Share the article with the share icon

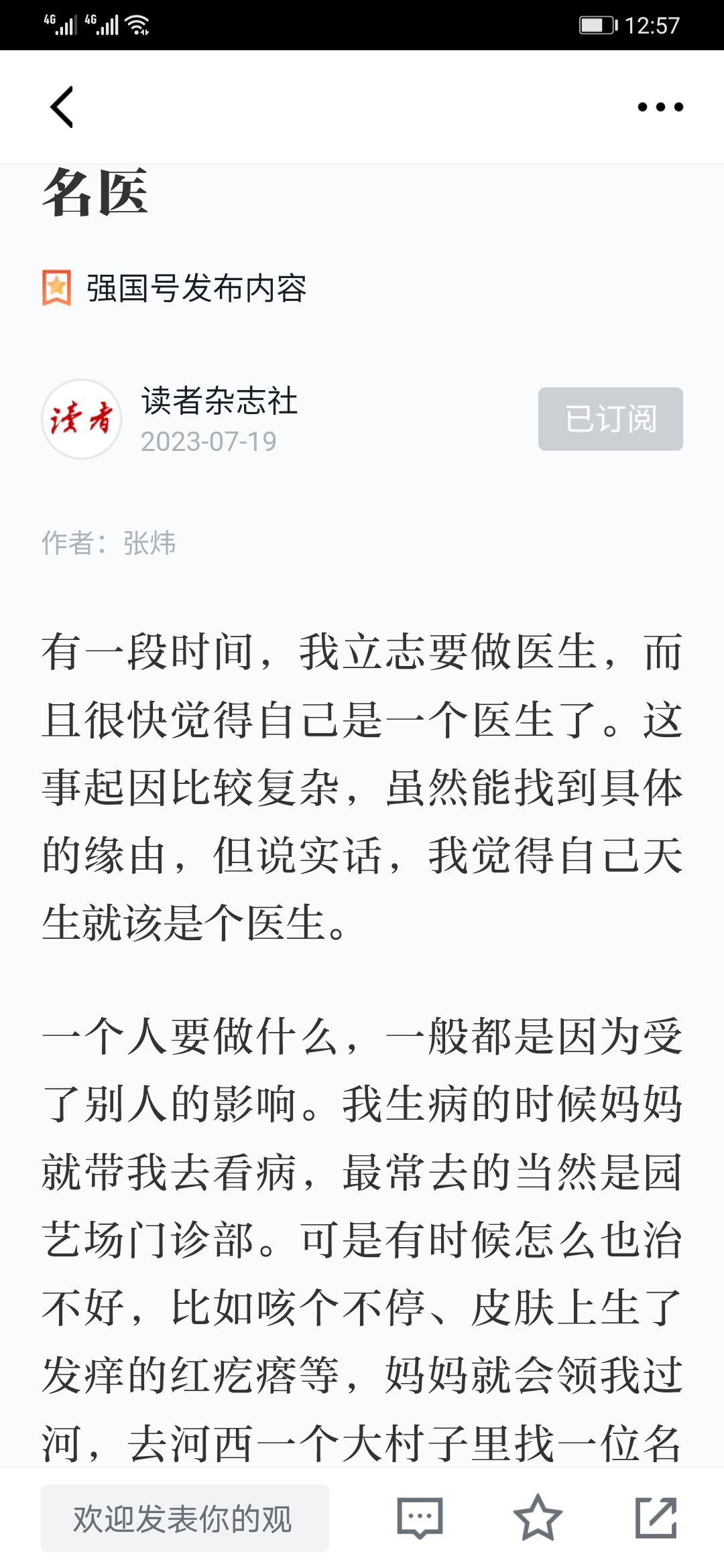(656, 1517)
